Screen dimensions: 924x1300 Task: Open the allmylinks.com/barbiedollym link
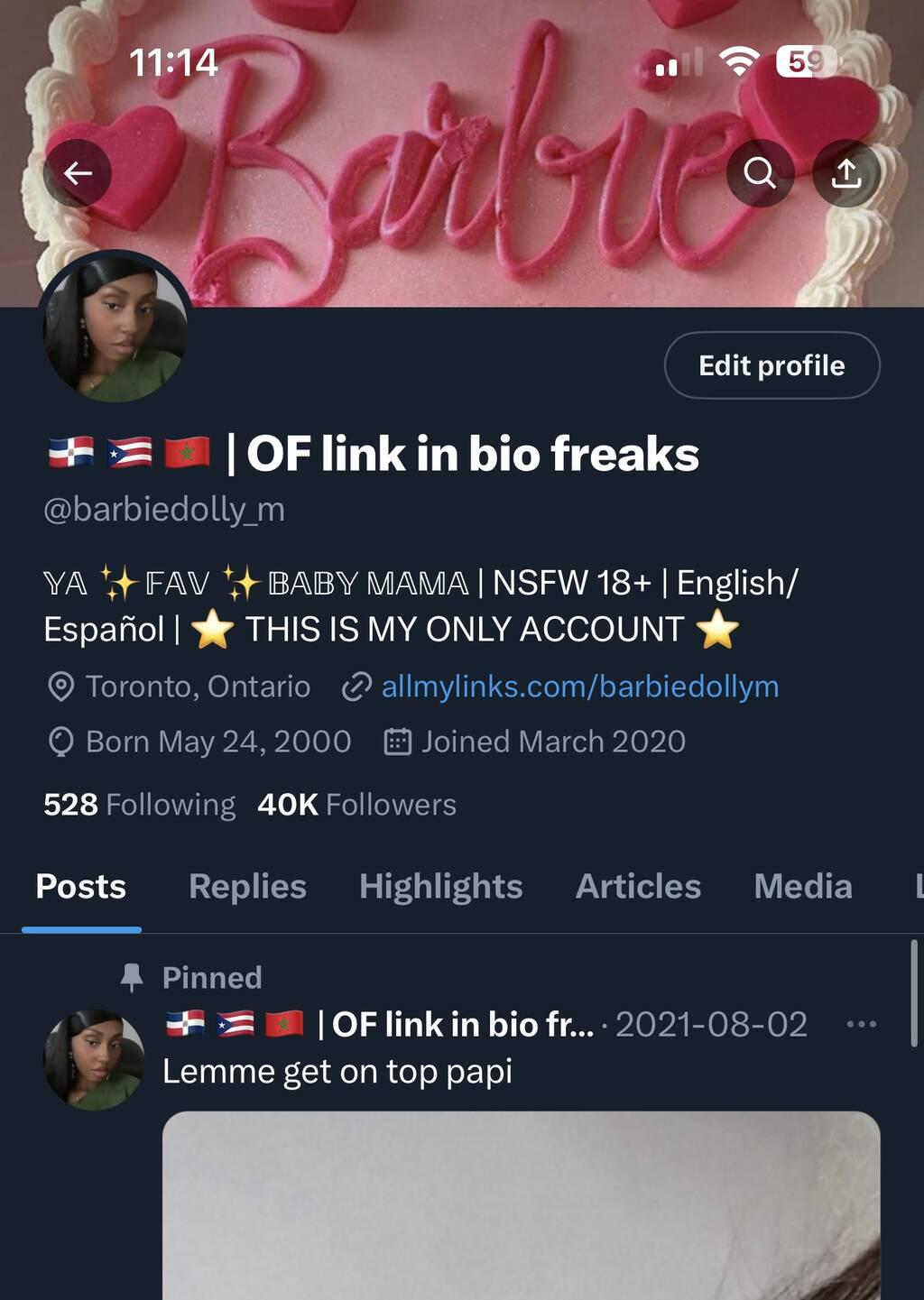579,687
